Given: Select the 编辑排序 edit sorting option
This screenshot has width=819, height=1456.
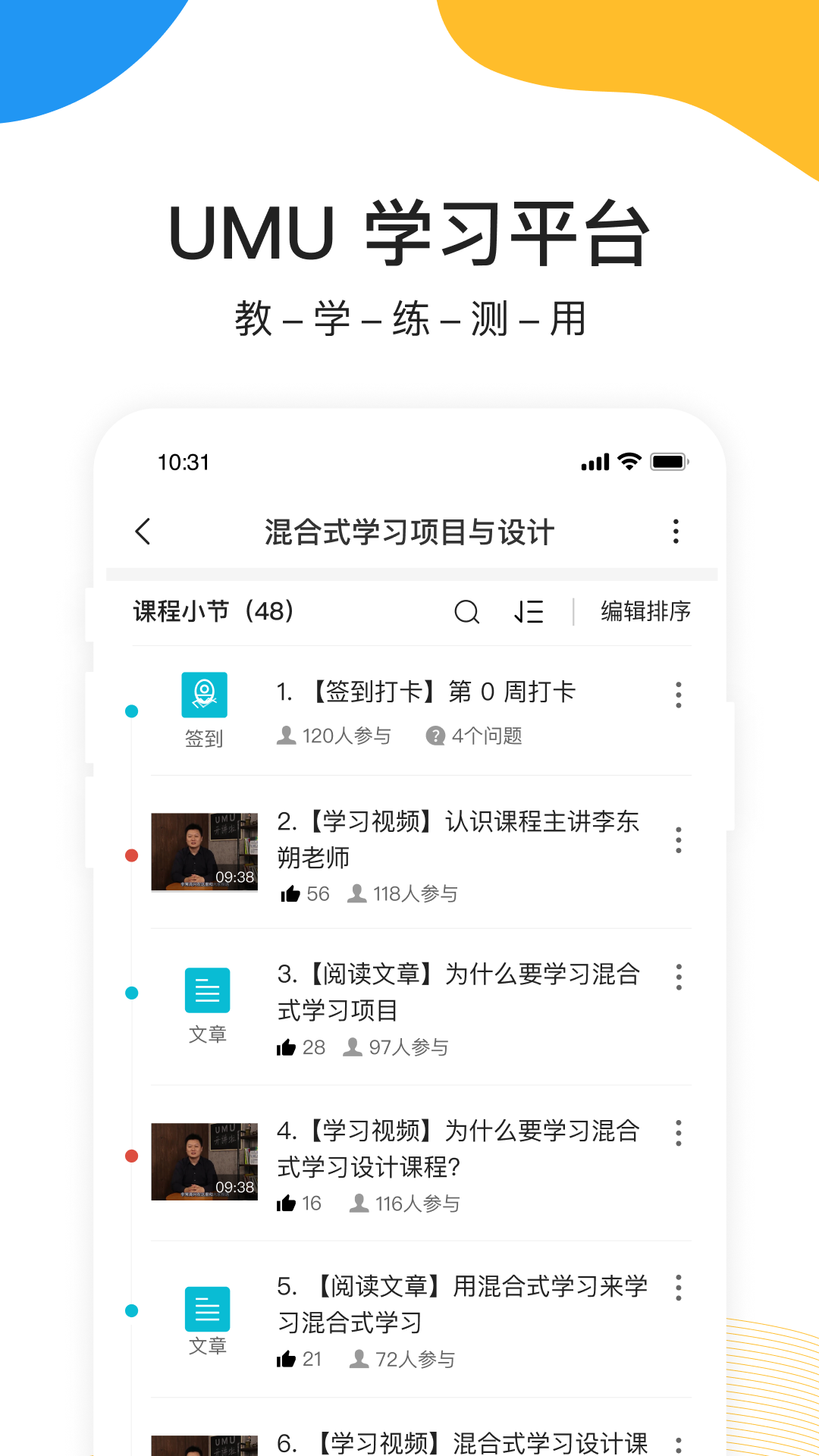Looking at the screenshot, I should click(644, 611).
